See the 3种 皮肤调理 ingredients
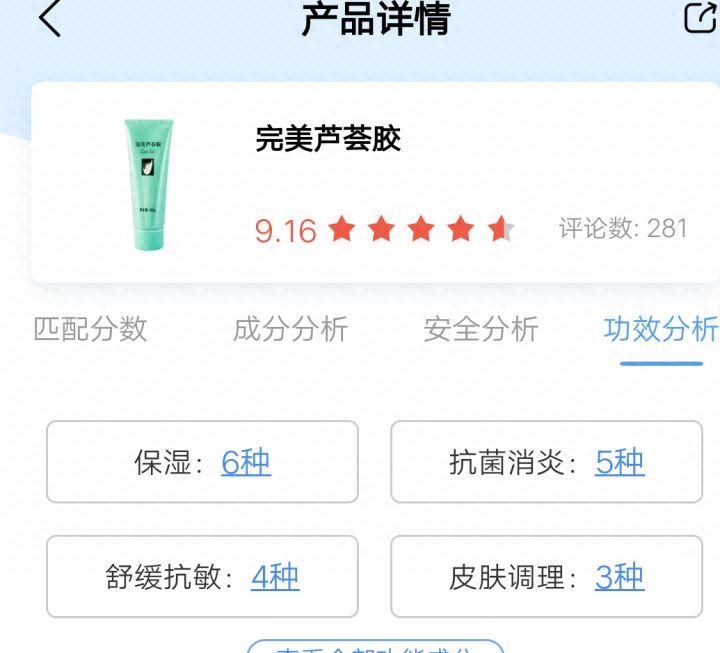The image size is (720, 653). point(620,577)
